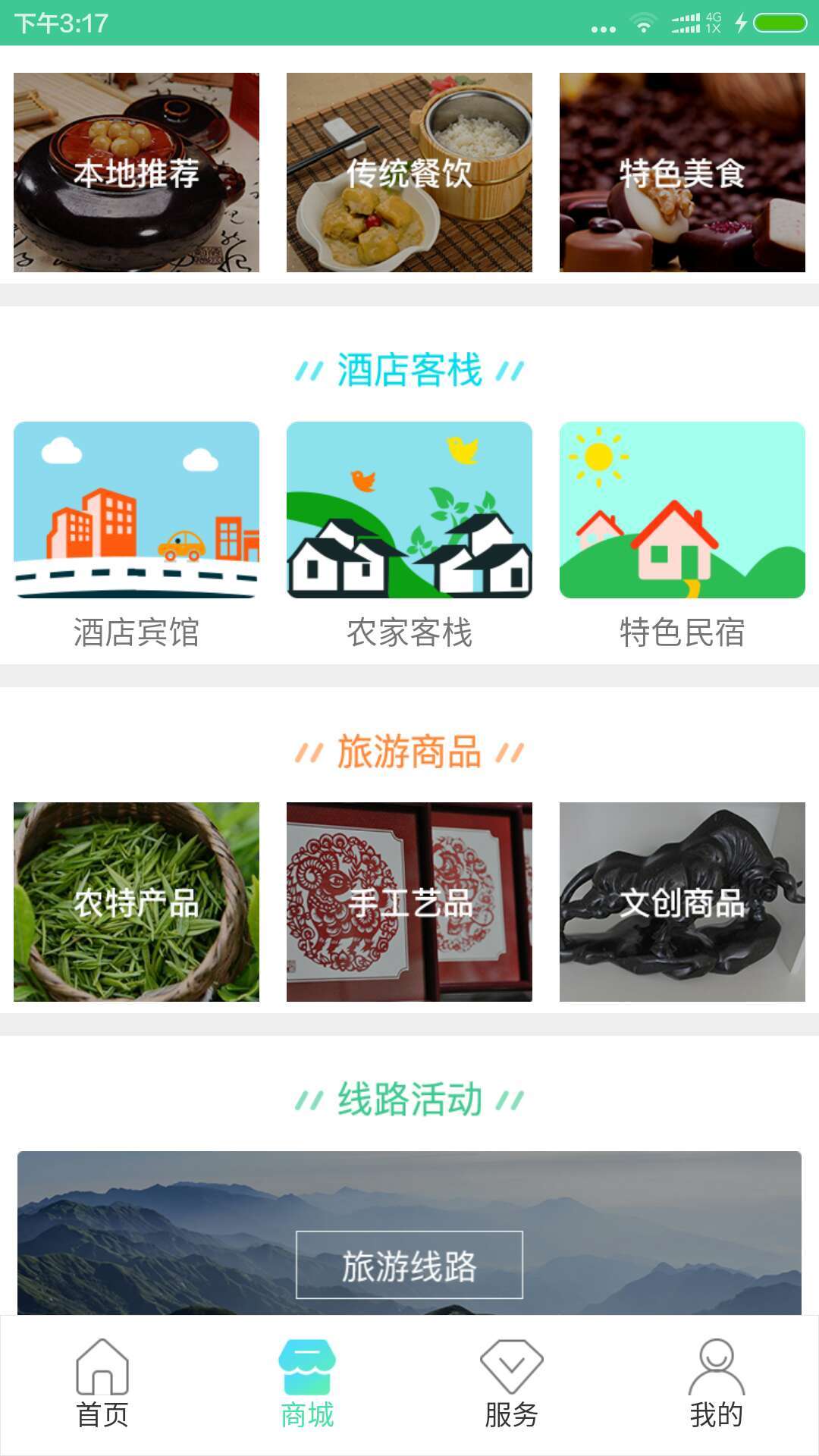
Task: Switch to the 服务 tab
Action: pos(512,1384)
